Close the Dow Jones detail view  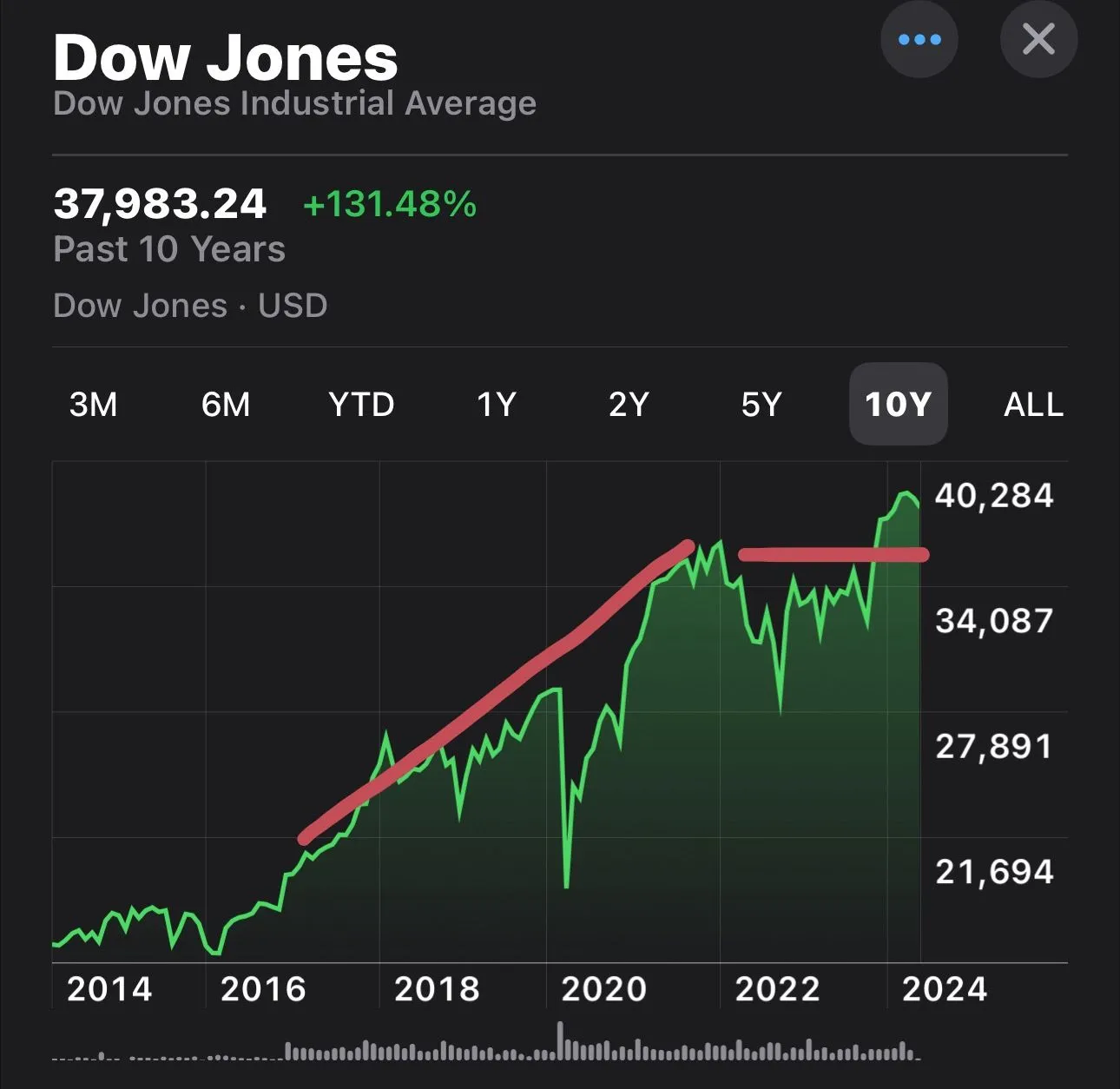click(x=1038, y=40)
